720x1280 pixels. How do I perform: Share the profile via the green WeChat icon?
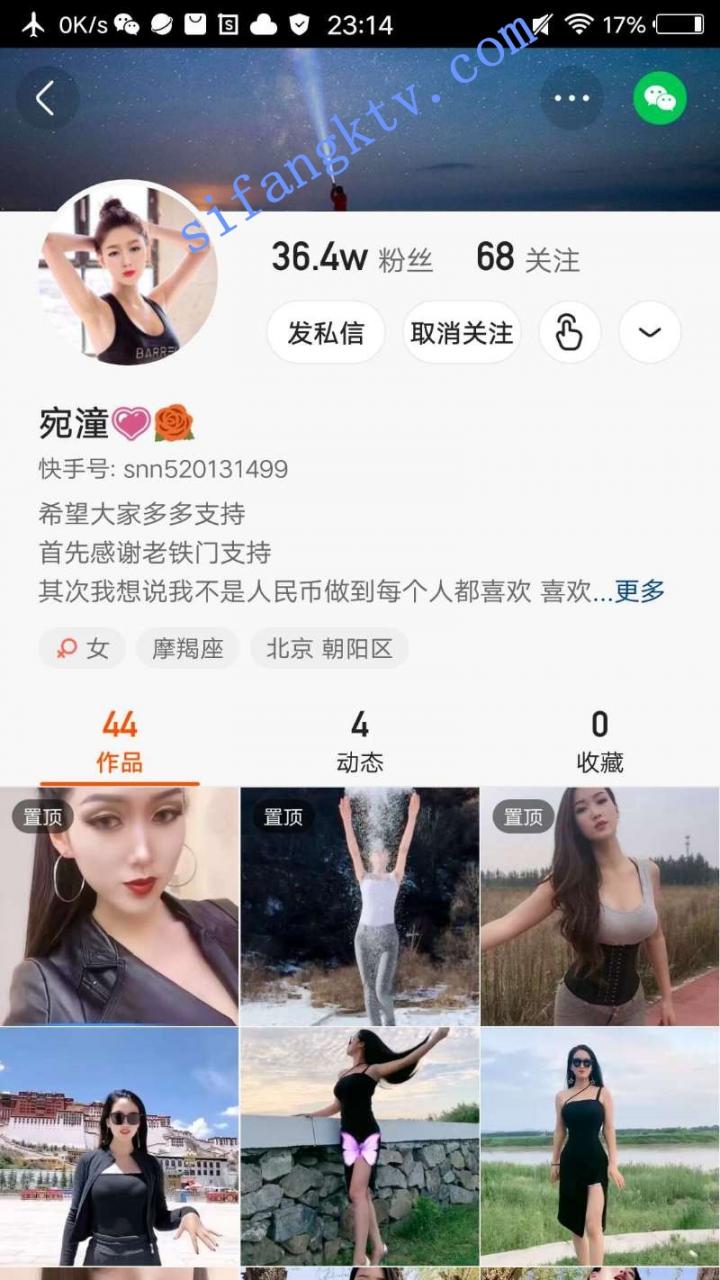(659, 98)
